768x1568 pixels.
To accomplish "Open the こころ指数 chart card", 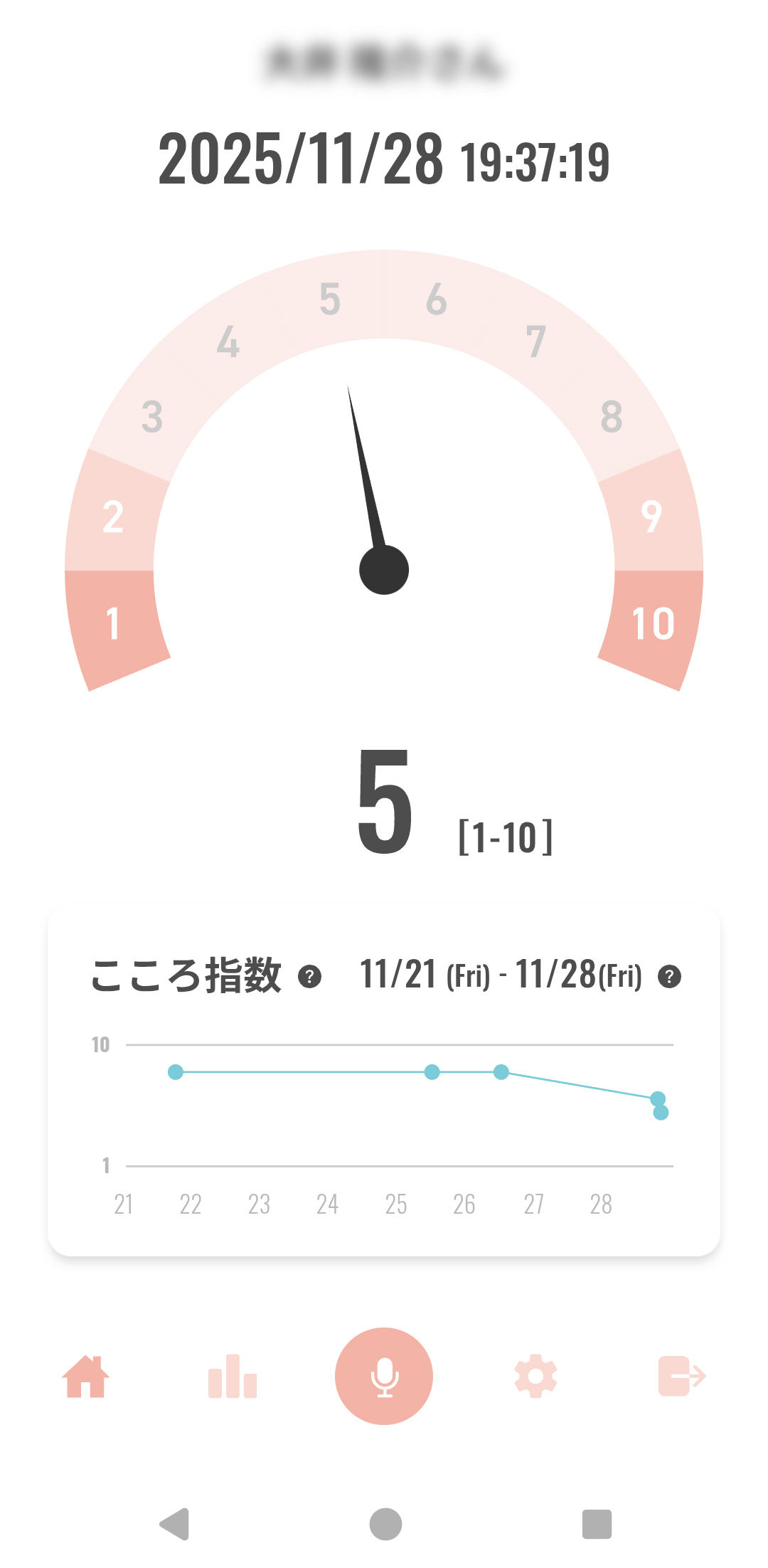I will click(384, 1110).
